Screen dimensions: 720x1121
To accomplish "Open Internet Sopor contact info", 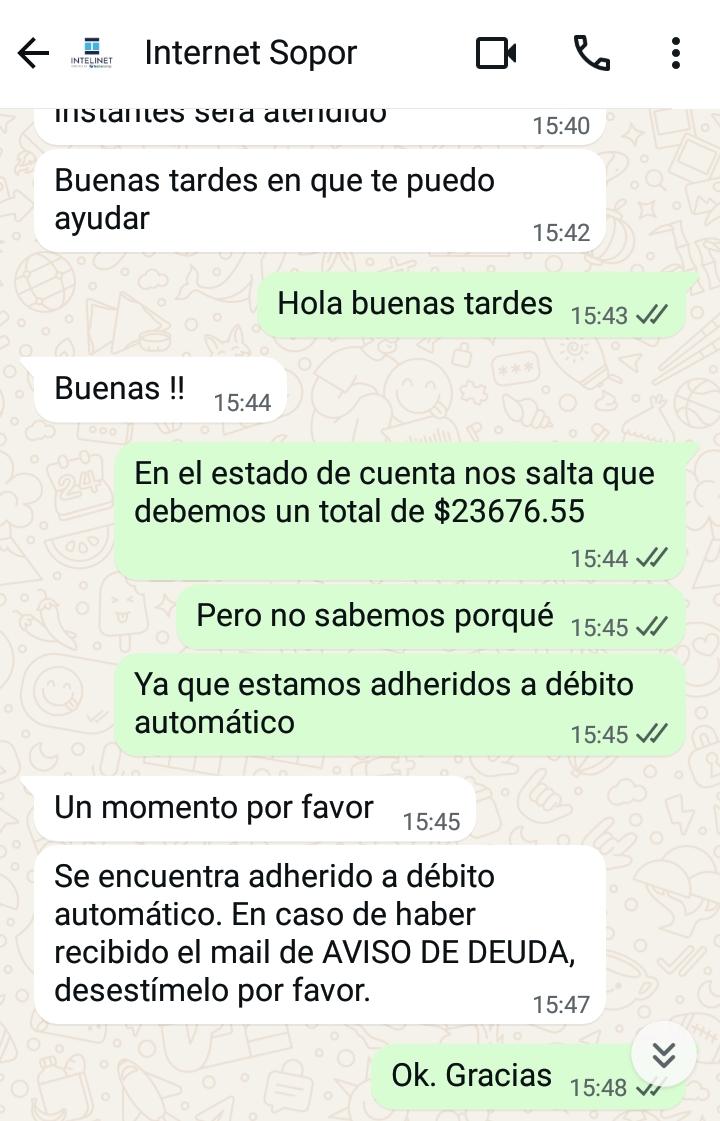I will click(250, 53).
